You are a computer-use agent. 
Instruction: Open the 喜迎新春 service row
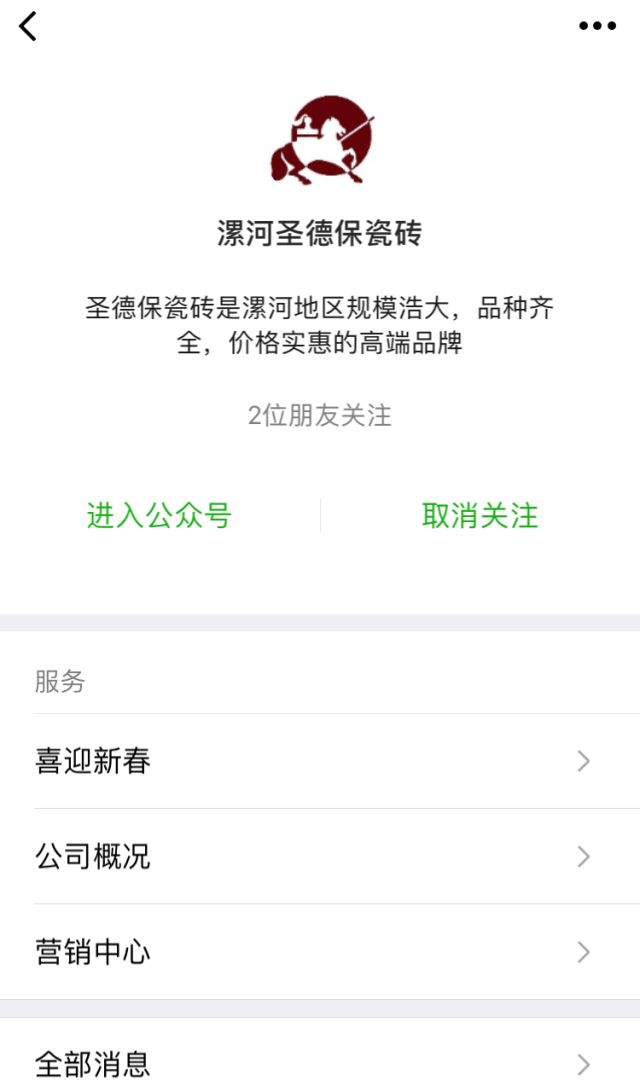(x=320, y=762)
